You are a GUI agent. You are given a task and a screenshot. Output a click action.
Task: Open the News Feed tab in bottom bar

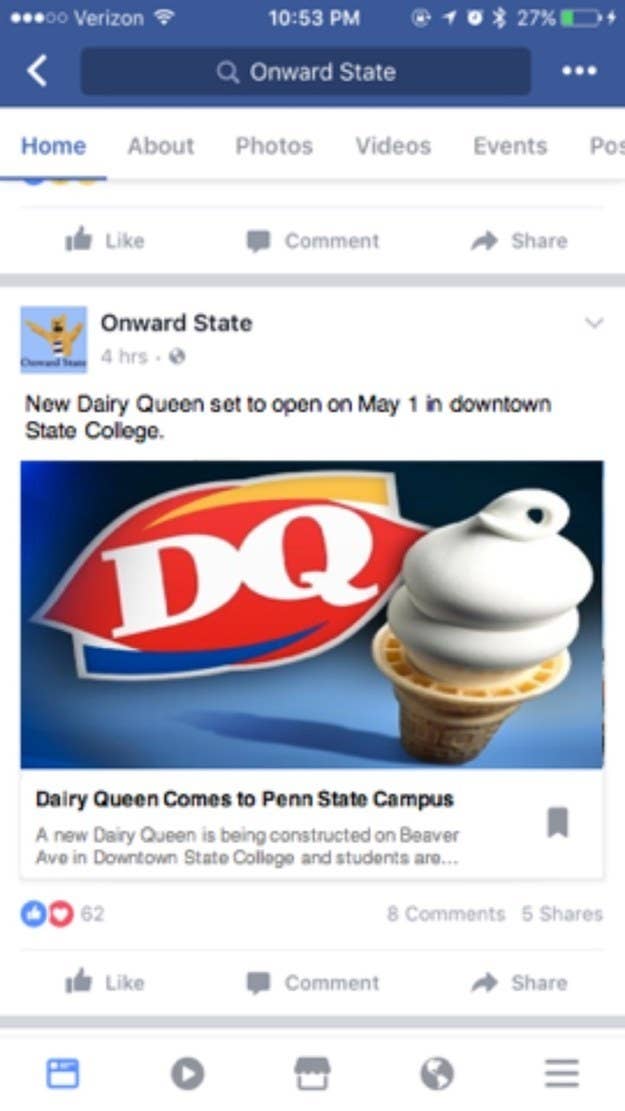[x=62, y=1073]
